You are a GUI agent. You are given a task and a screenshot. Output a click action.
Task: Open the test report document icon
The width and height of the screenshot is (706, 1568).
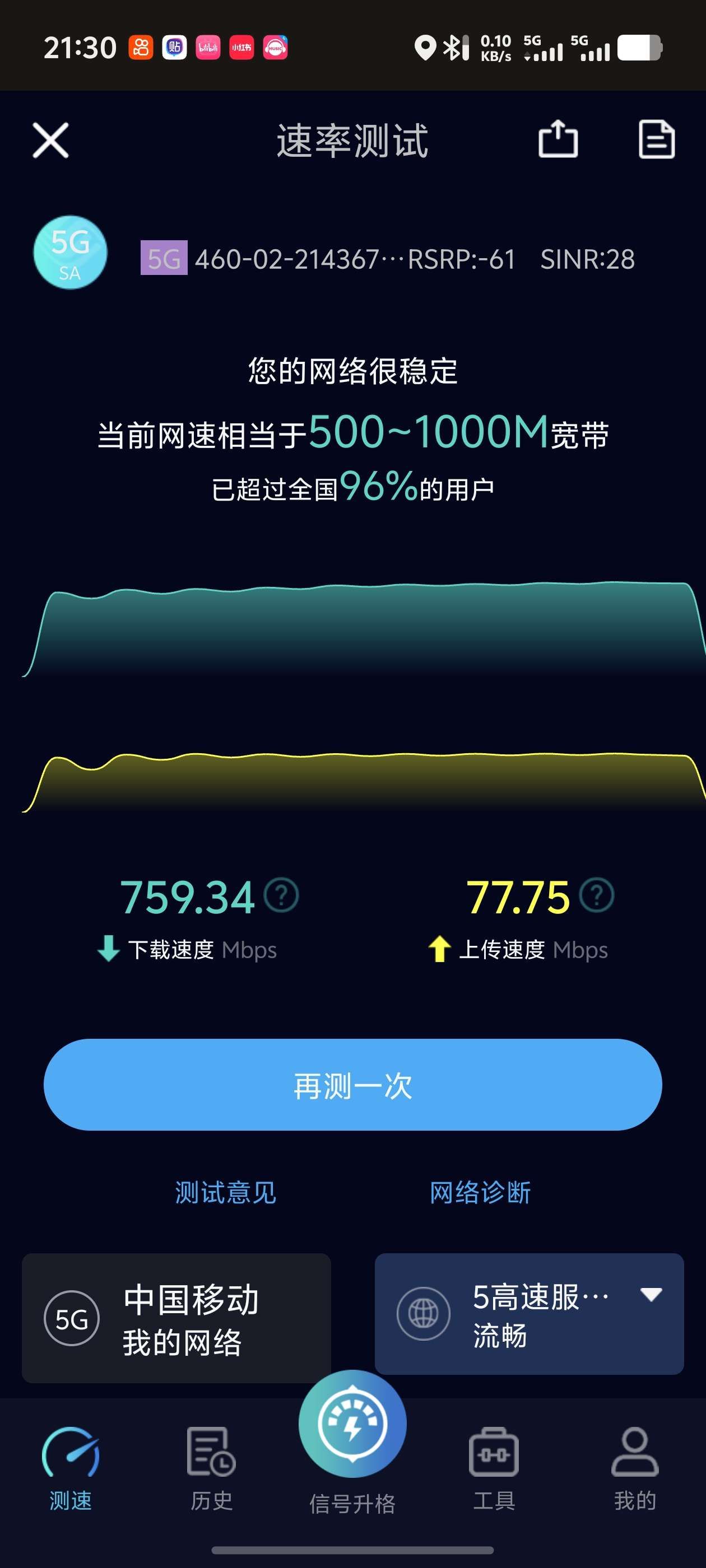click(x=656, y=139)
